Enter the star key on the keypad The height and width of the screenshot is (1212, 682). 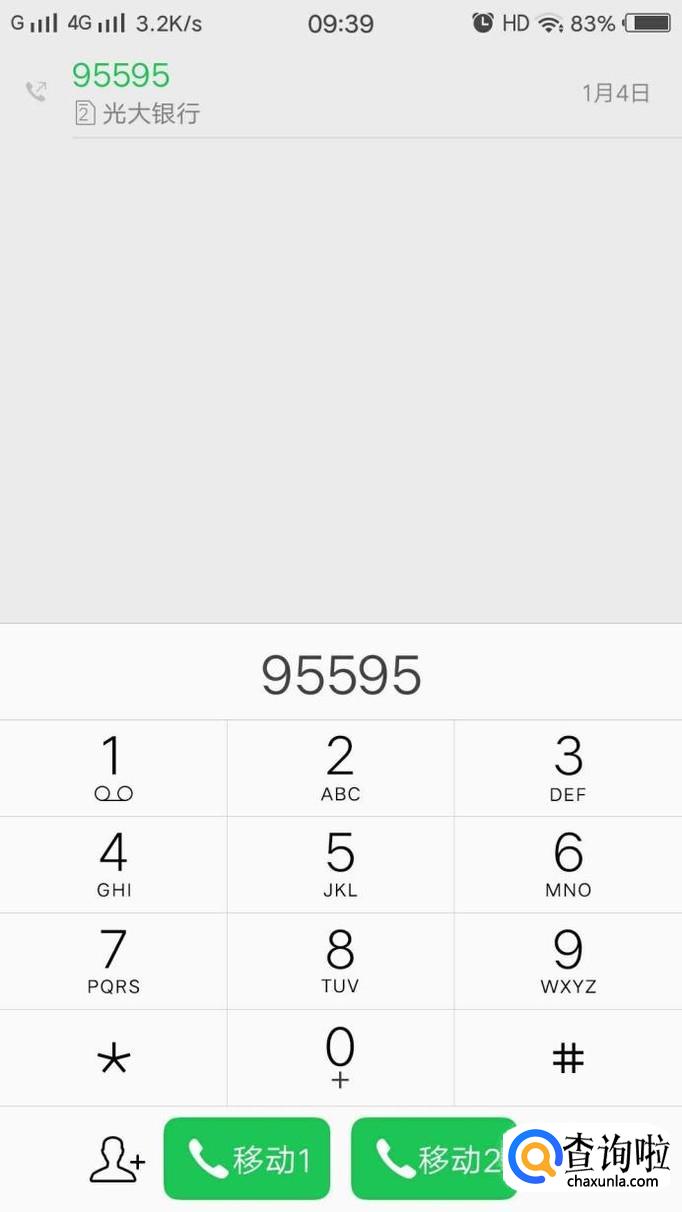pos(113,1058)
